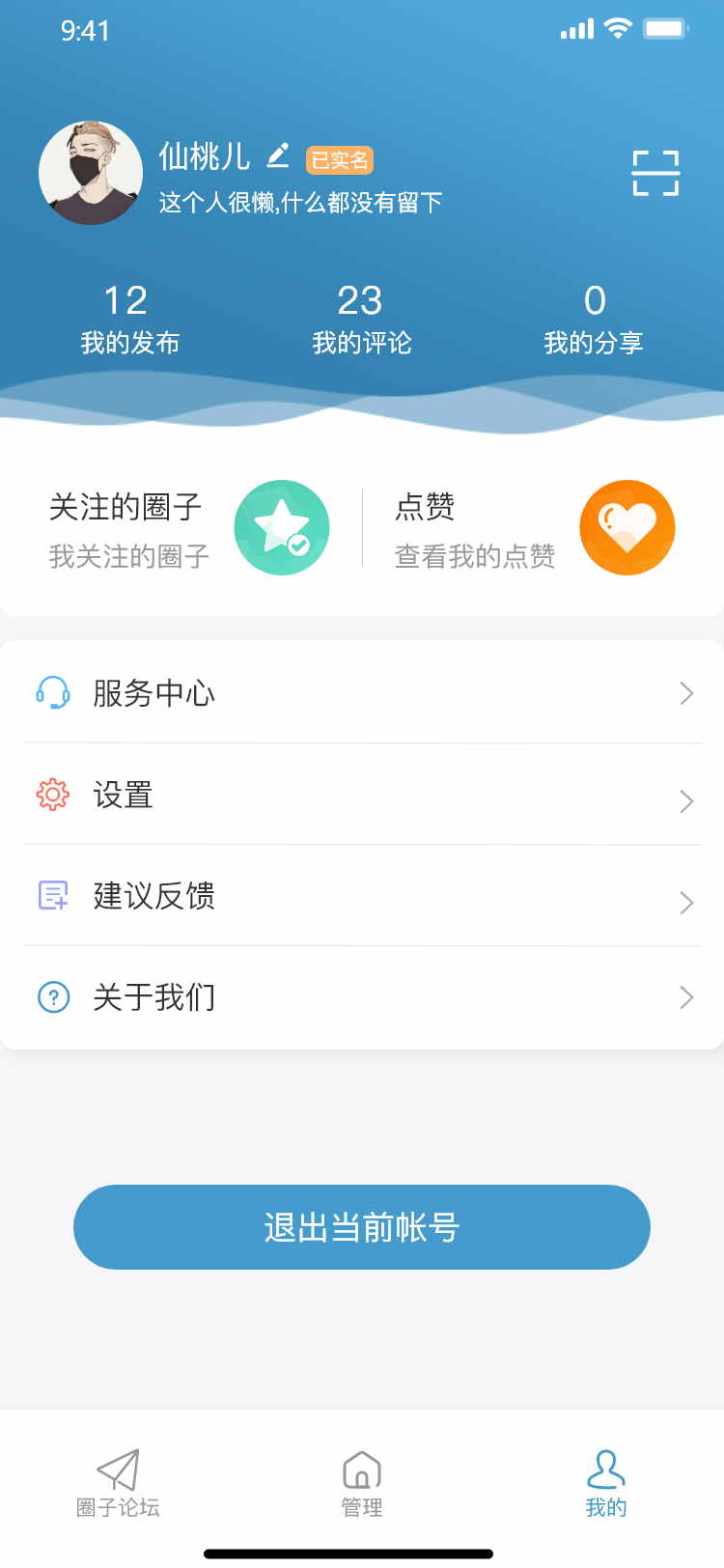Go to 设置
The image size is (724, 1568).
(362, 796)
